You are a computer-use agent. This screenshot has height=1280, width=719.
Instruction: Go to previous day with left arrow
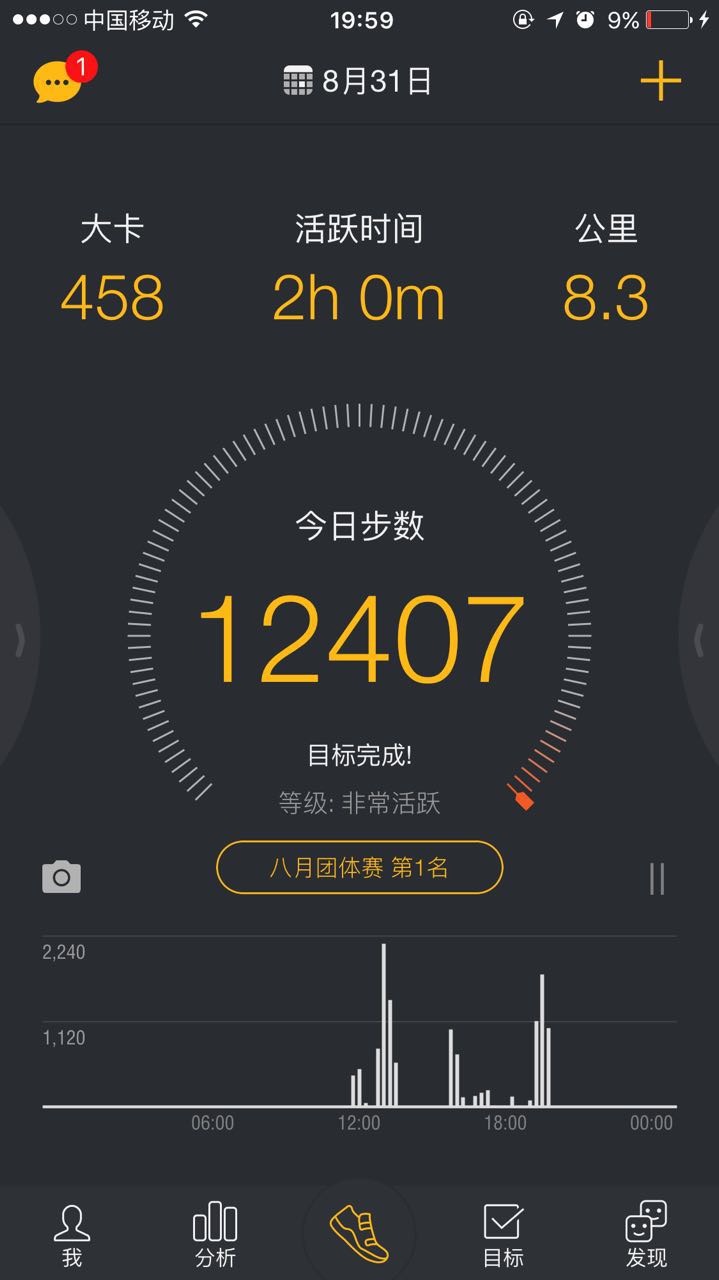point(19,640)
